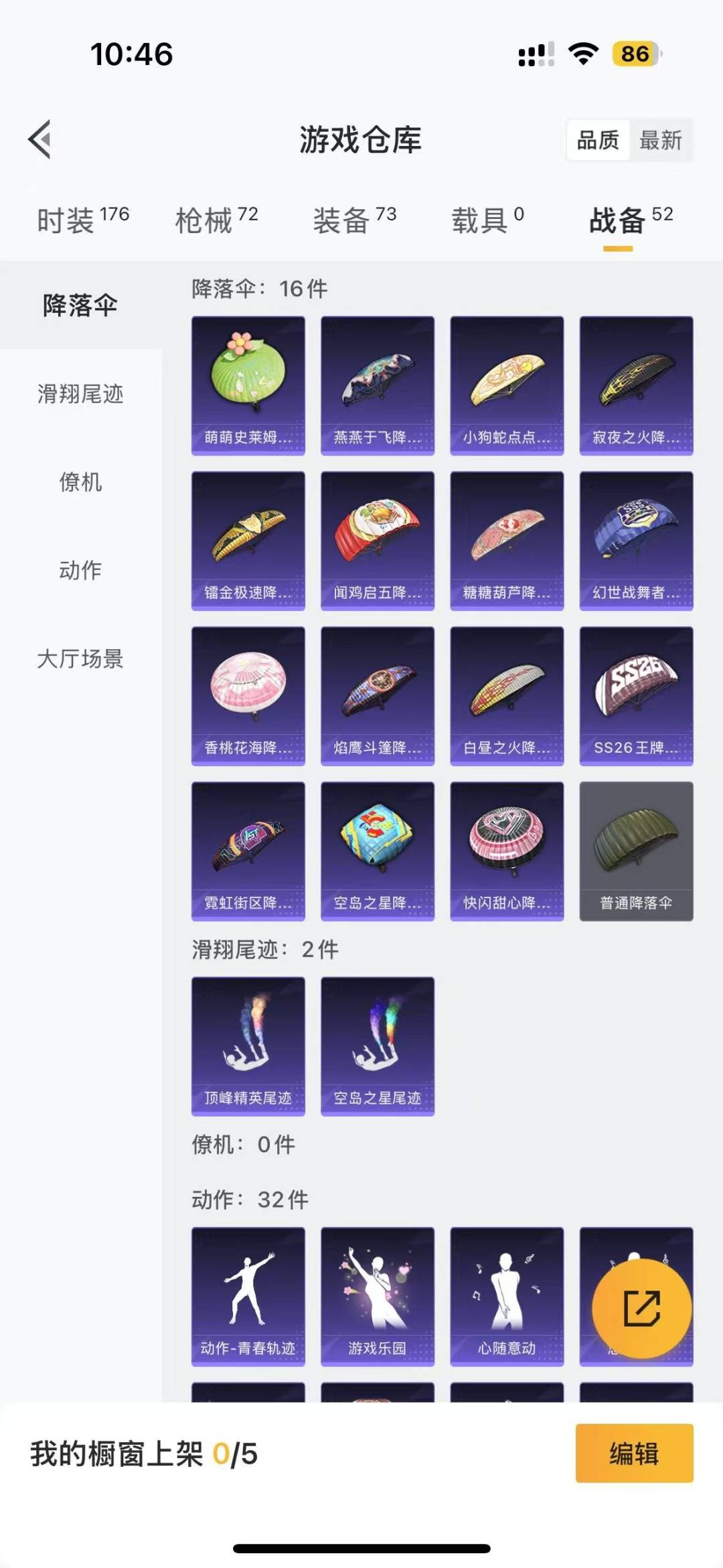Image resolution: width=723 pixels, height=1568 pixels.
Task: Jump to 大厅场景 in the side menu
Action: pyautogui.click(x=80, y=658)
